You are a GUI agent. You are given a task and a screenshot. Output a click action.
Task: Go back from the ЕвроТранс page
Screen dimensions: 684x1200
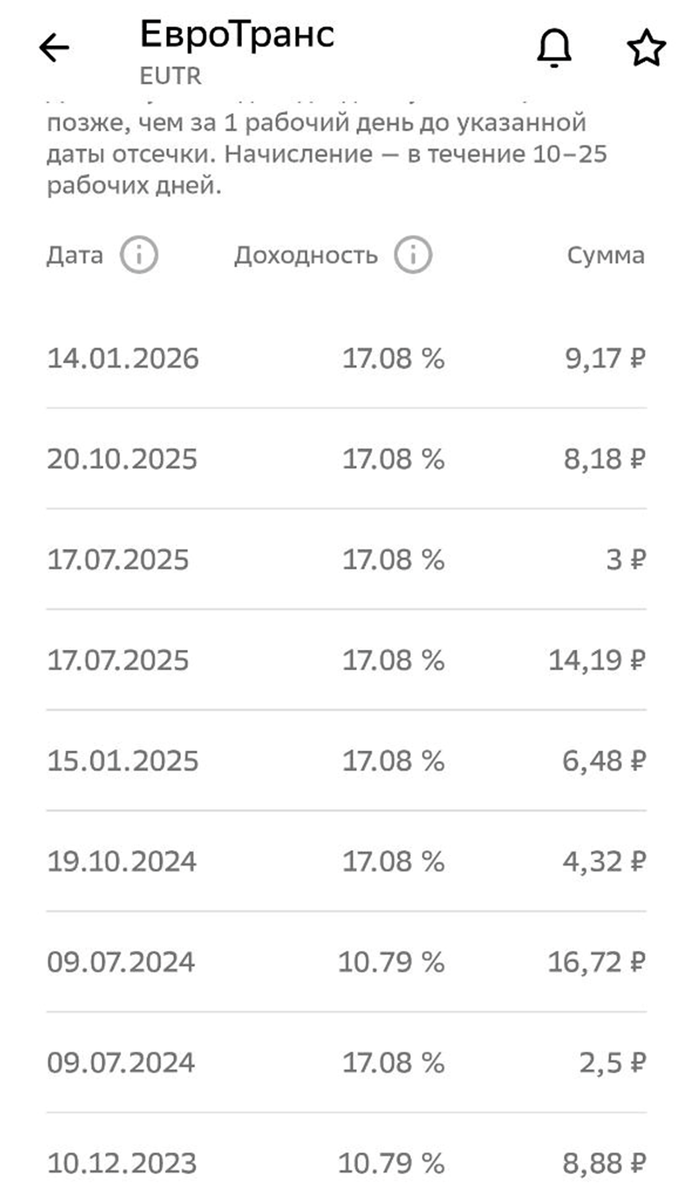point(54,47)
